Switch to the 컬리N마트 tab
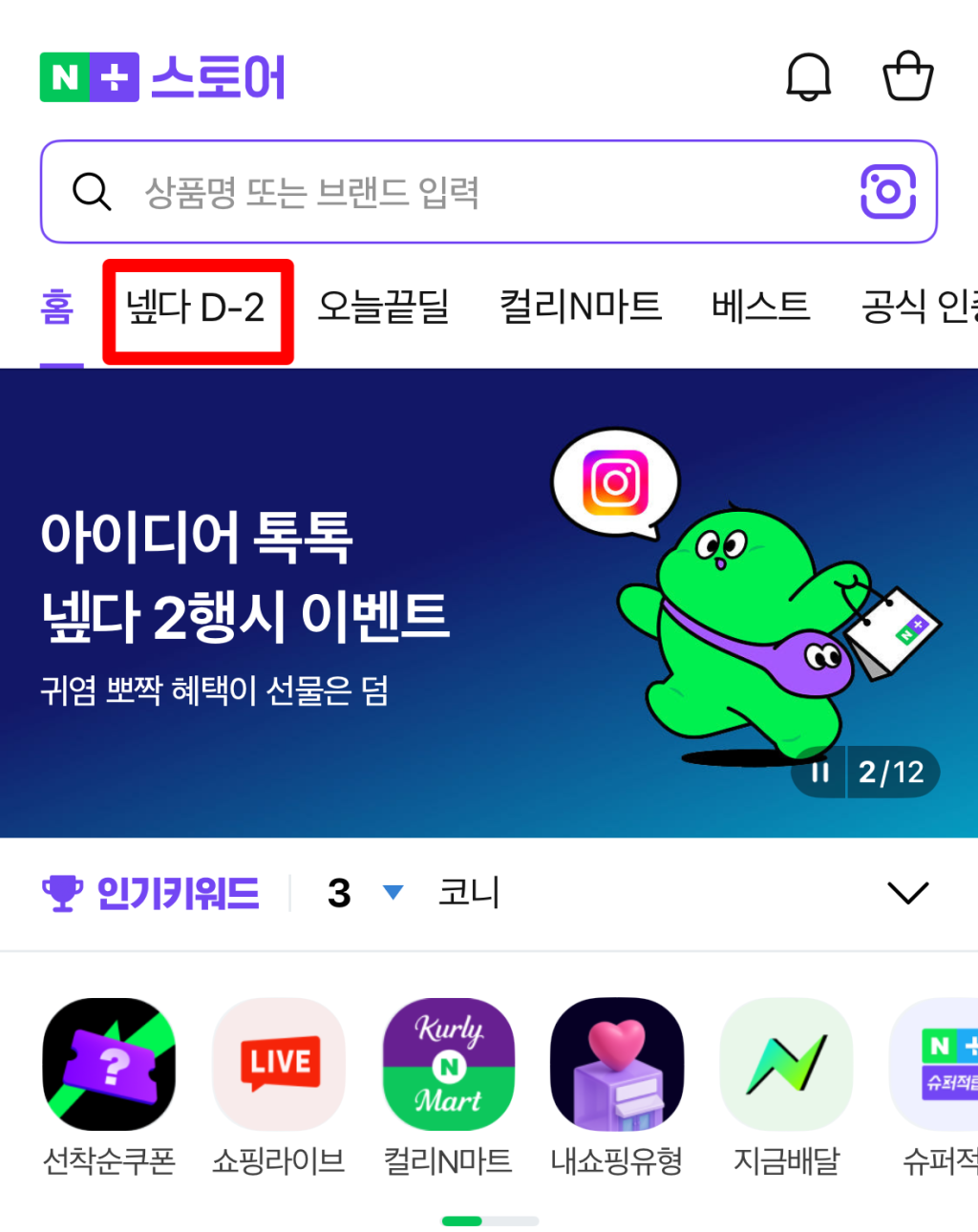This screenshot has width=978, height=1232. pos(581,308)
